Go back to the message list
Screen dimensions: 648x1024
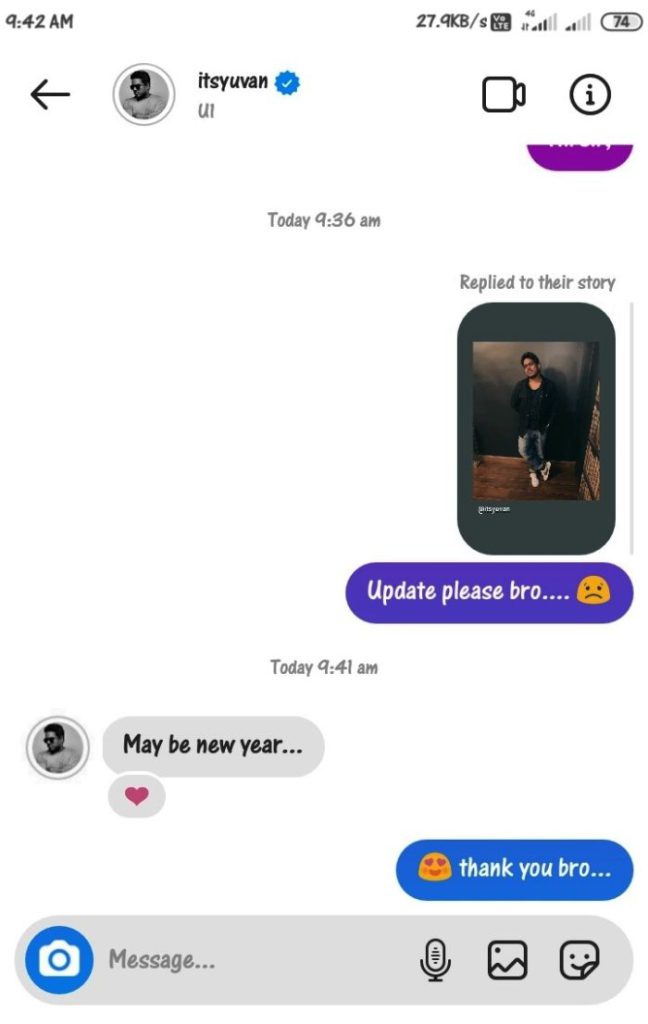[50, 95]
